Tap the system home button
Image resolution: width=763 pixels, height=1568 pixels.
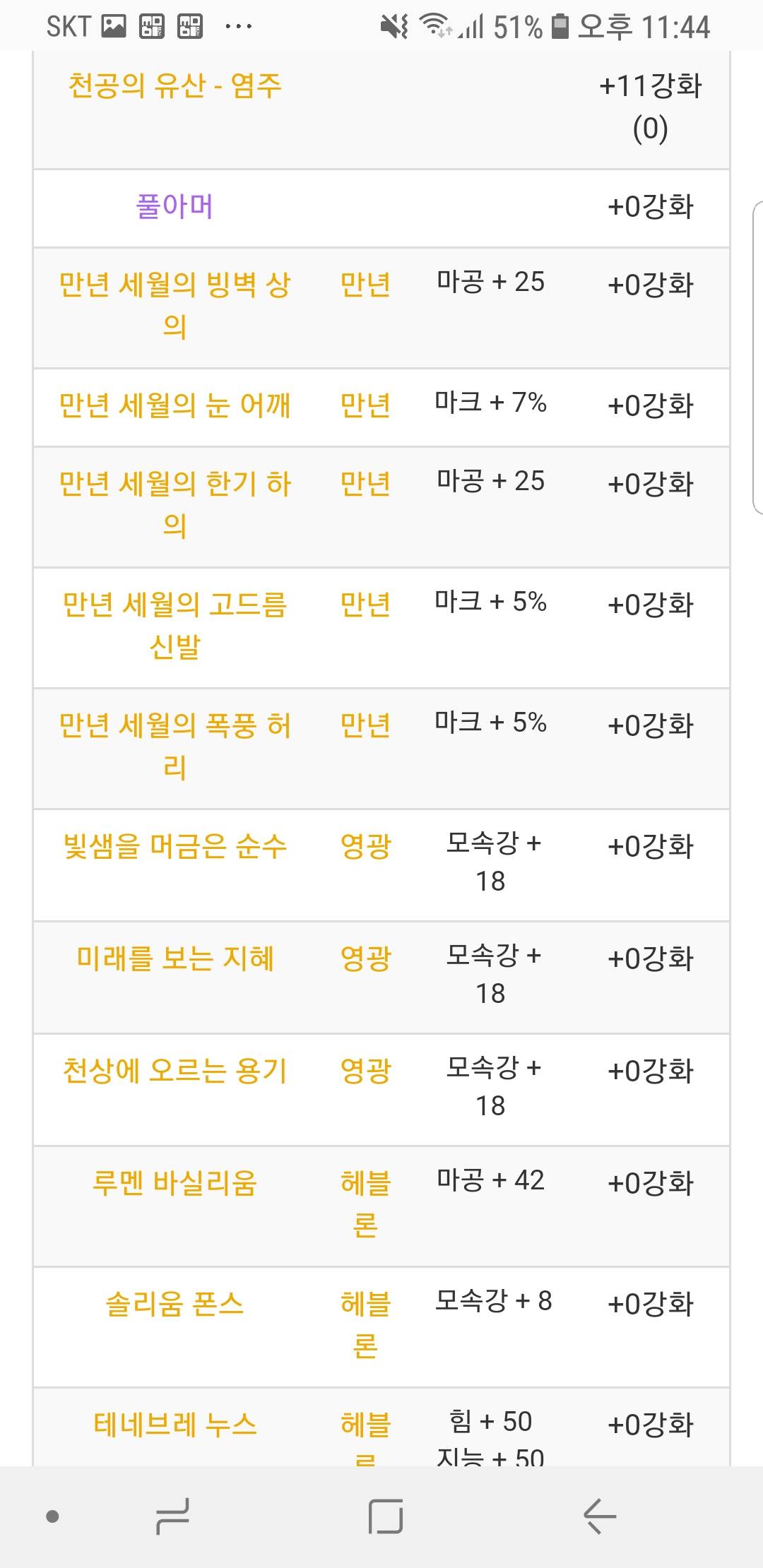[x=386, y=1516]
